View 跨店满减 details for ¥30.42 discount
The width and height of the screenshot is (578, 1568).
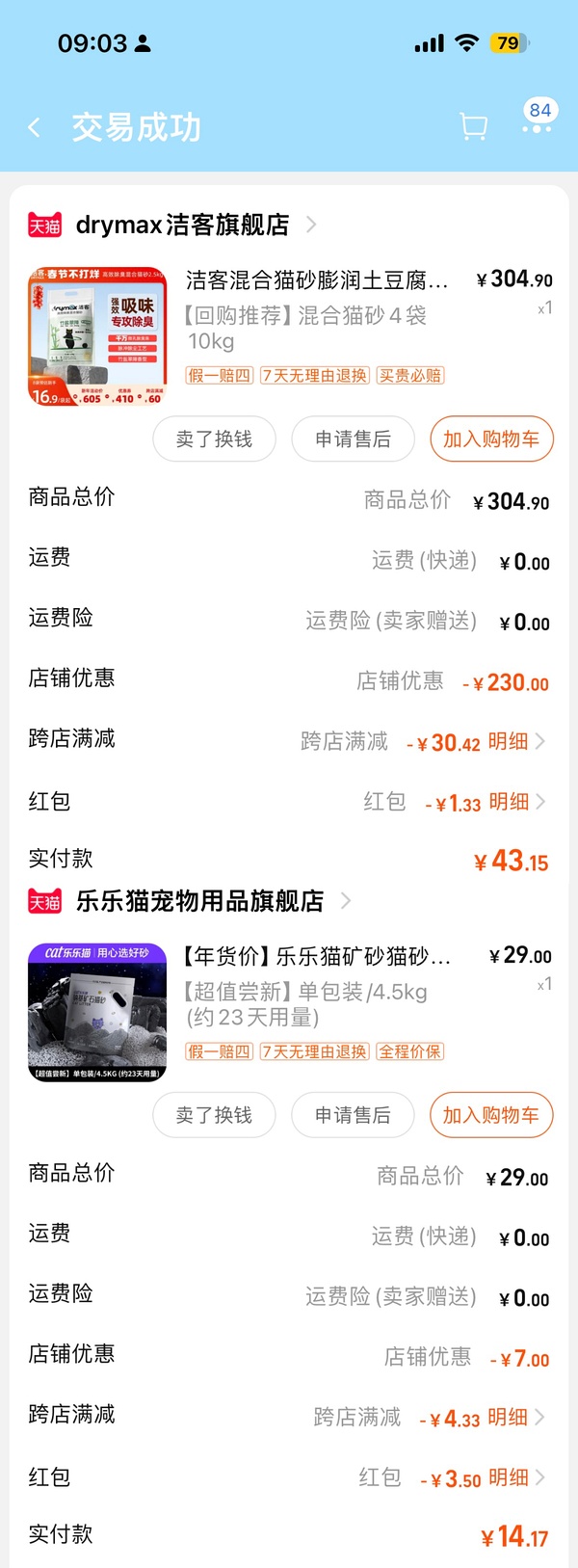516,741
